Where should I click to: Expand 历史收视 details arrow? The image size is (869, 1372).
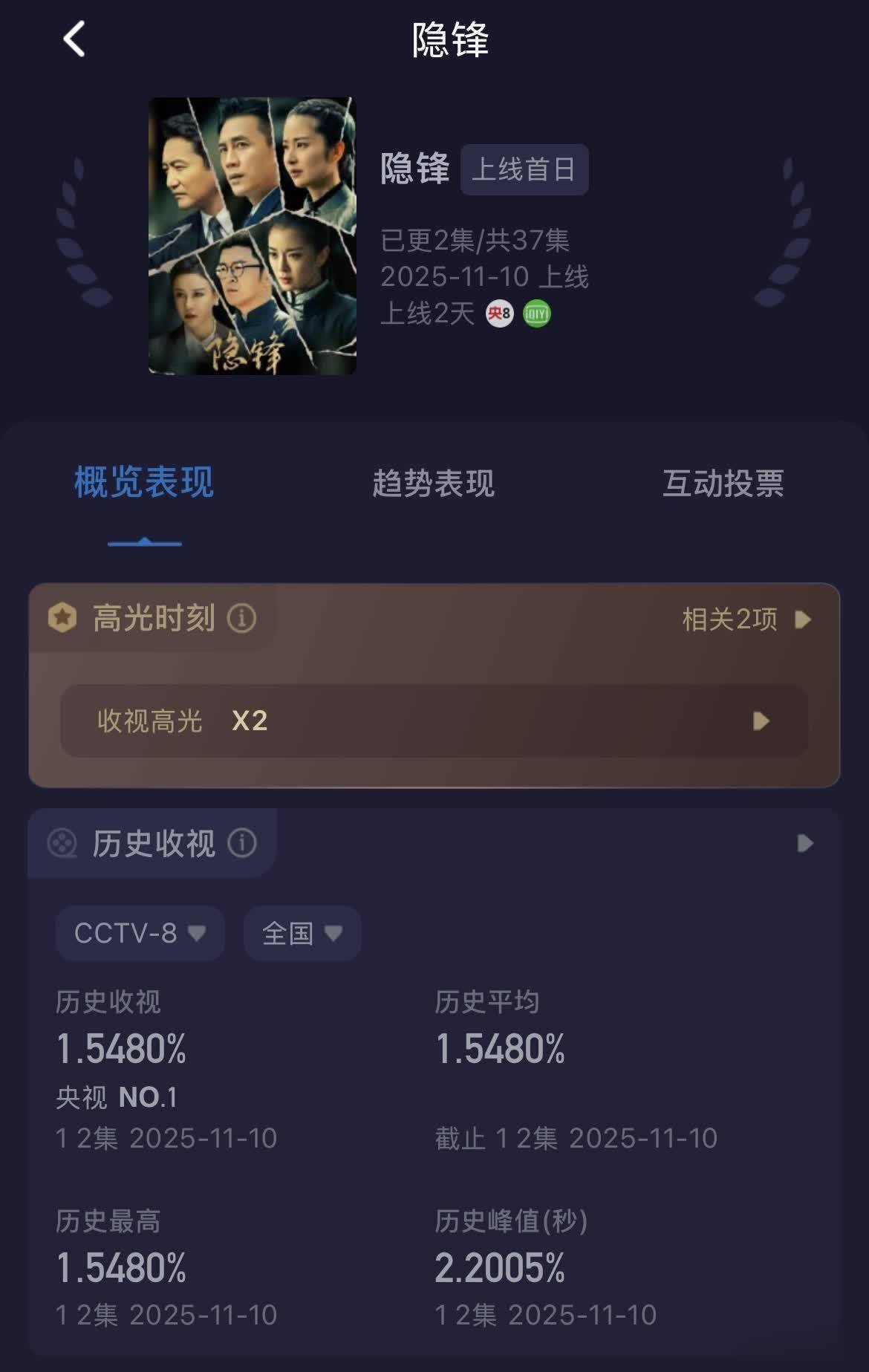(x=805, y=843)
